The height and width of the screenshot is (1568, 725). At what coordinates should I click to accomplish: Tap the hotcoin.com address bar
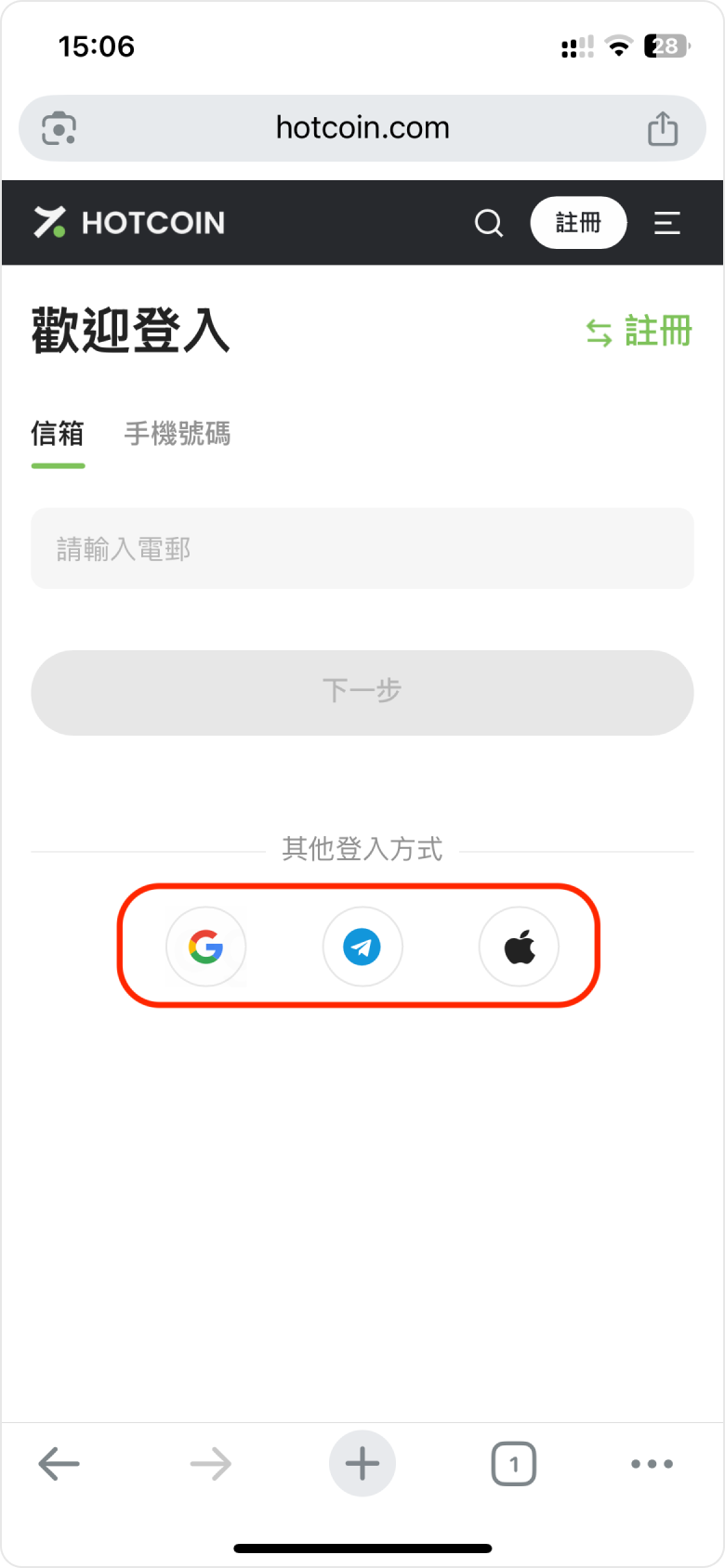coord(362,128)
